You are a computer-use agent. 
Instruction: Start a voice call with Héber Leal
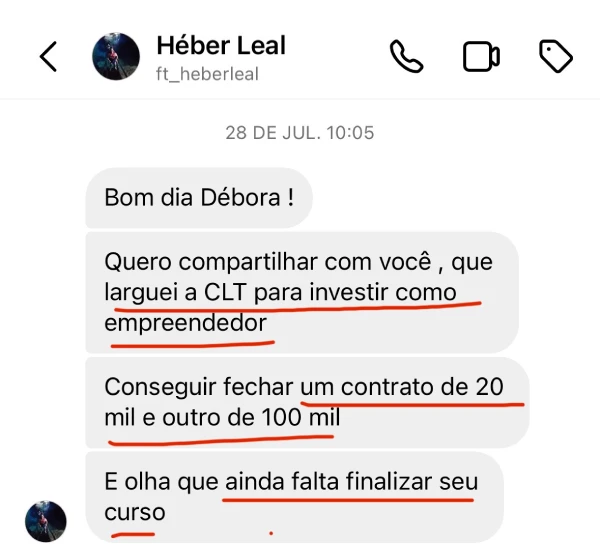(406, 57)
